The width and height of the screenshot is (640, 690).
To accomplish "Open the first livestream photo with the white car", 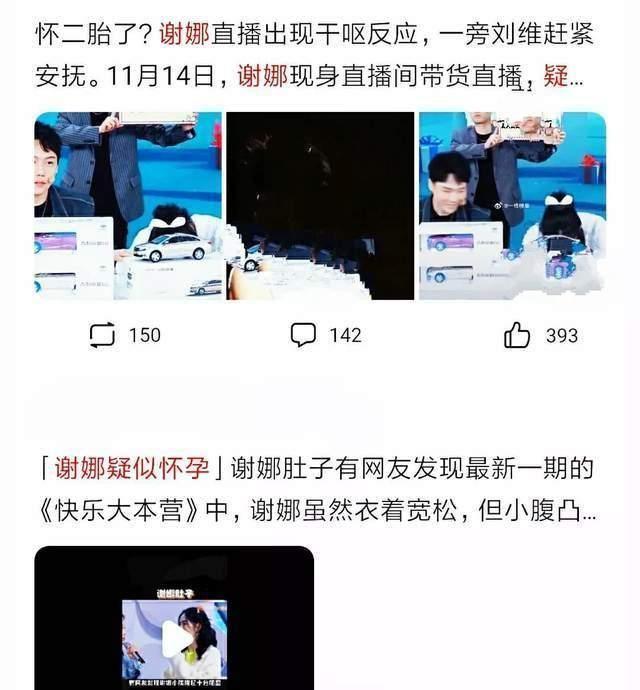I will coord(128,206).
